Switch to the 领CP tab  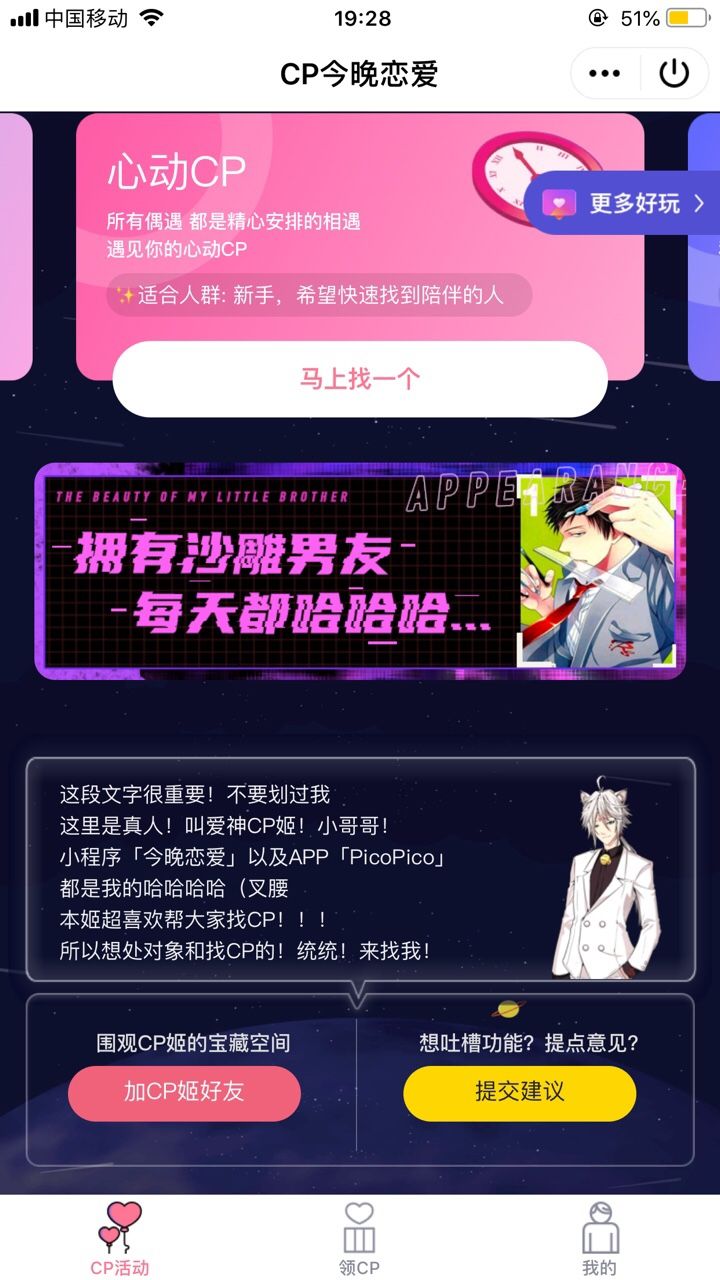[359, 1240]
